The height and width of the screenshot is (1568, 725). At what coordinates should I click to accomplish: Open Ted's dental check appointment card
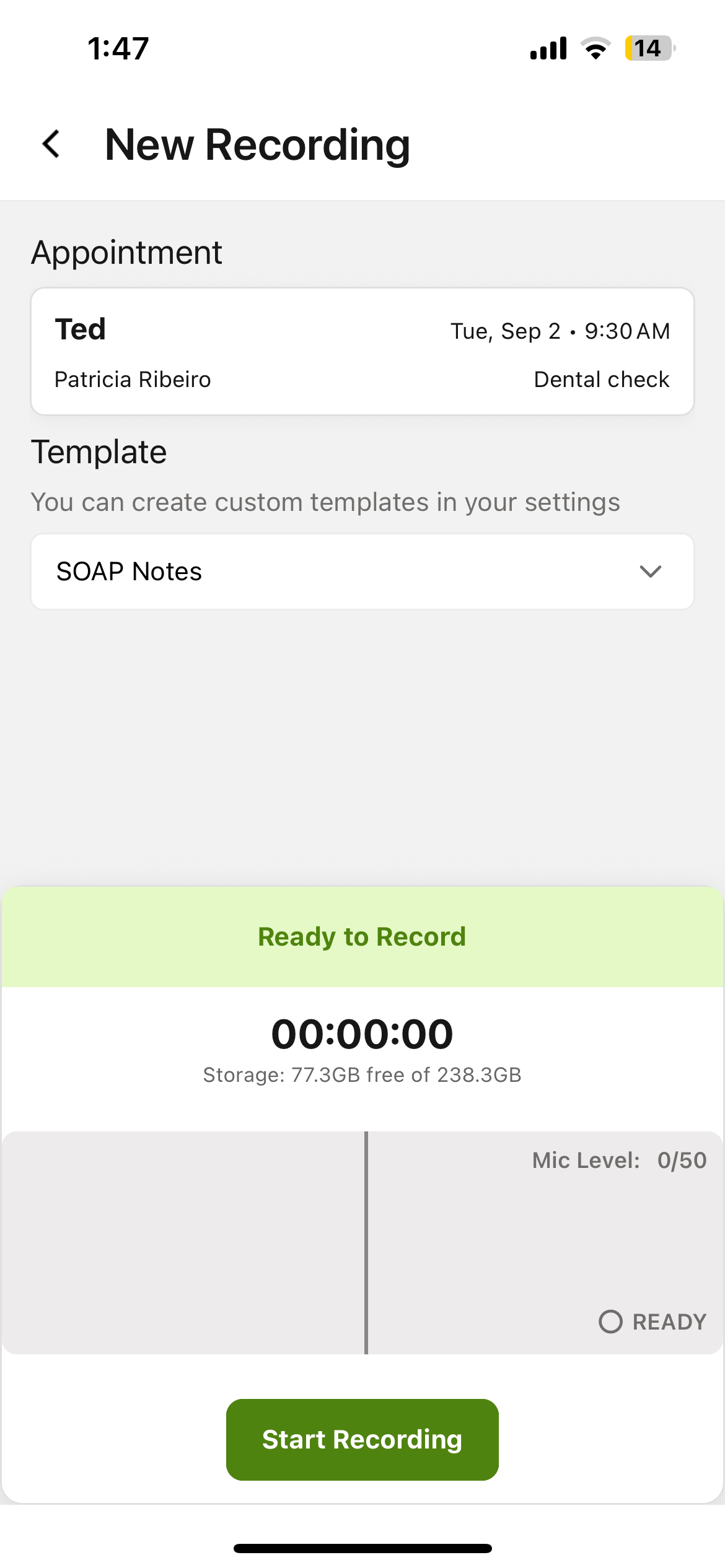point(362,352)
